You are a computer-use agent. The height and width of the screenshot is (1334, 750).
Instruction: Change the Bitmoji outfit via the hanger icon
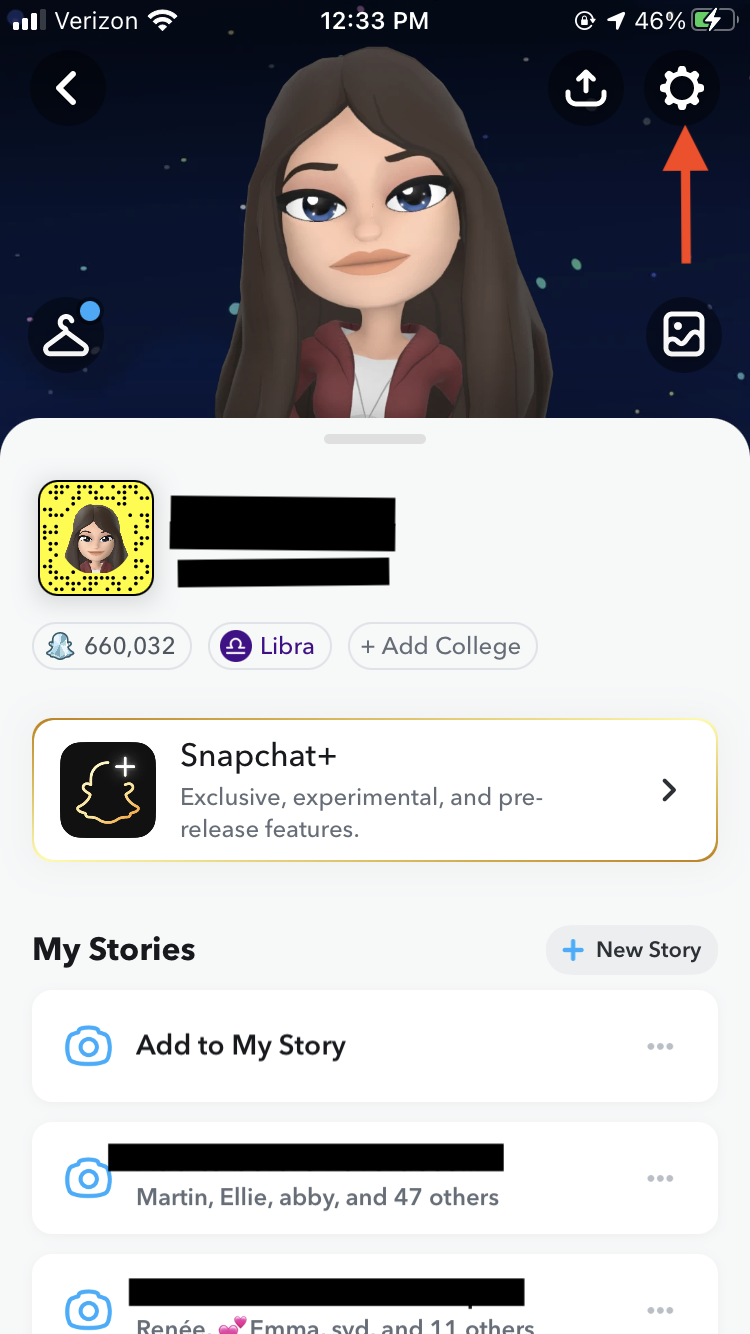point(66,336)
